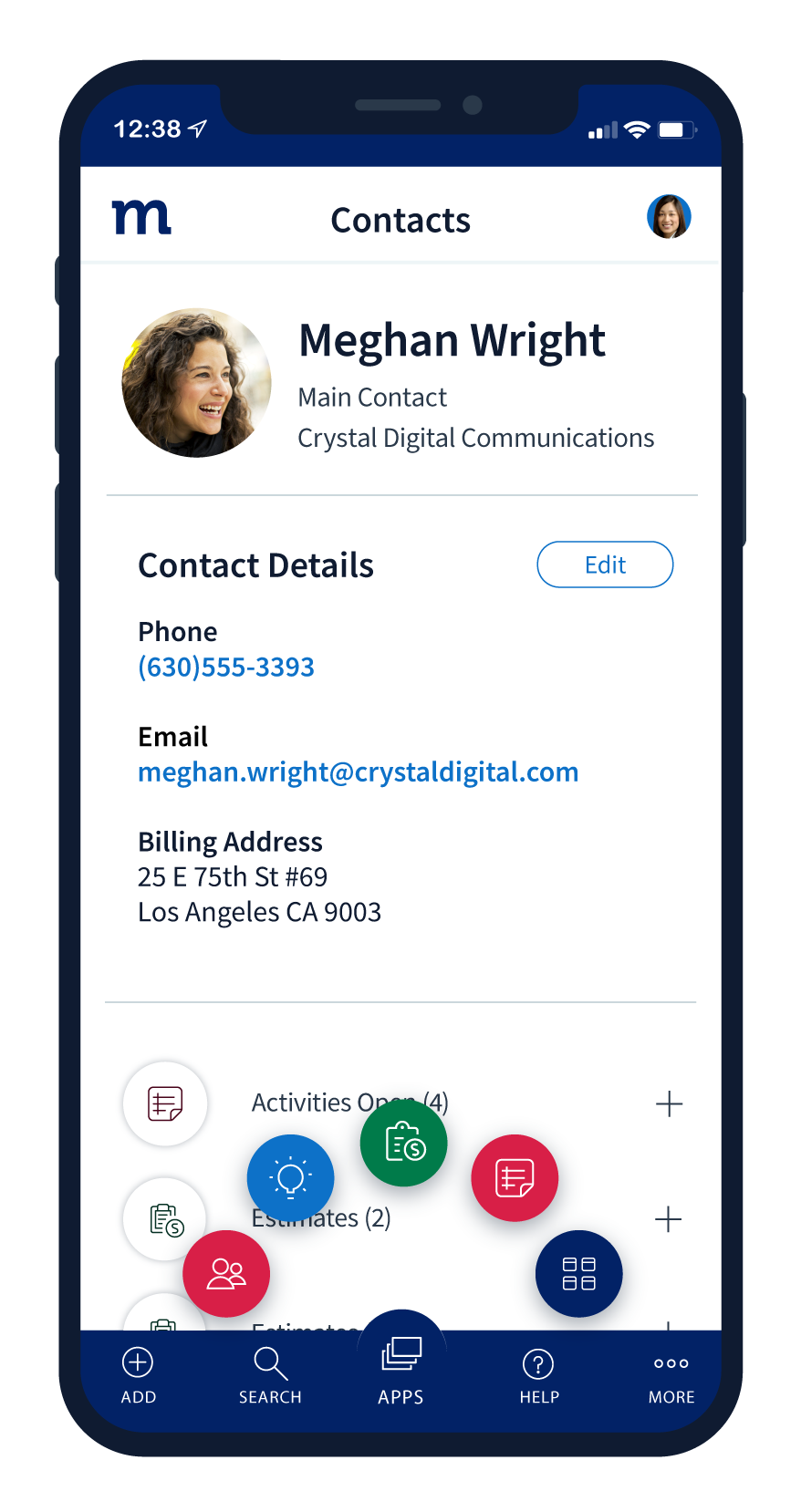Open the navy grid bubble
The height and width of the screenshot is (1512, 801).
[x=579, y=1274]
